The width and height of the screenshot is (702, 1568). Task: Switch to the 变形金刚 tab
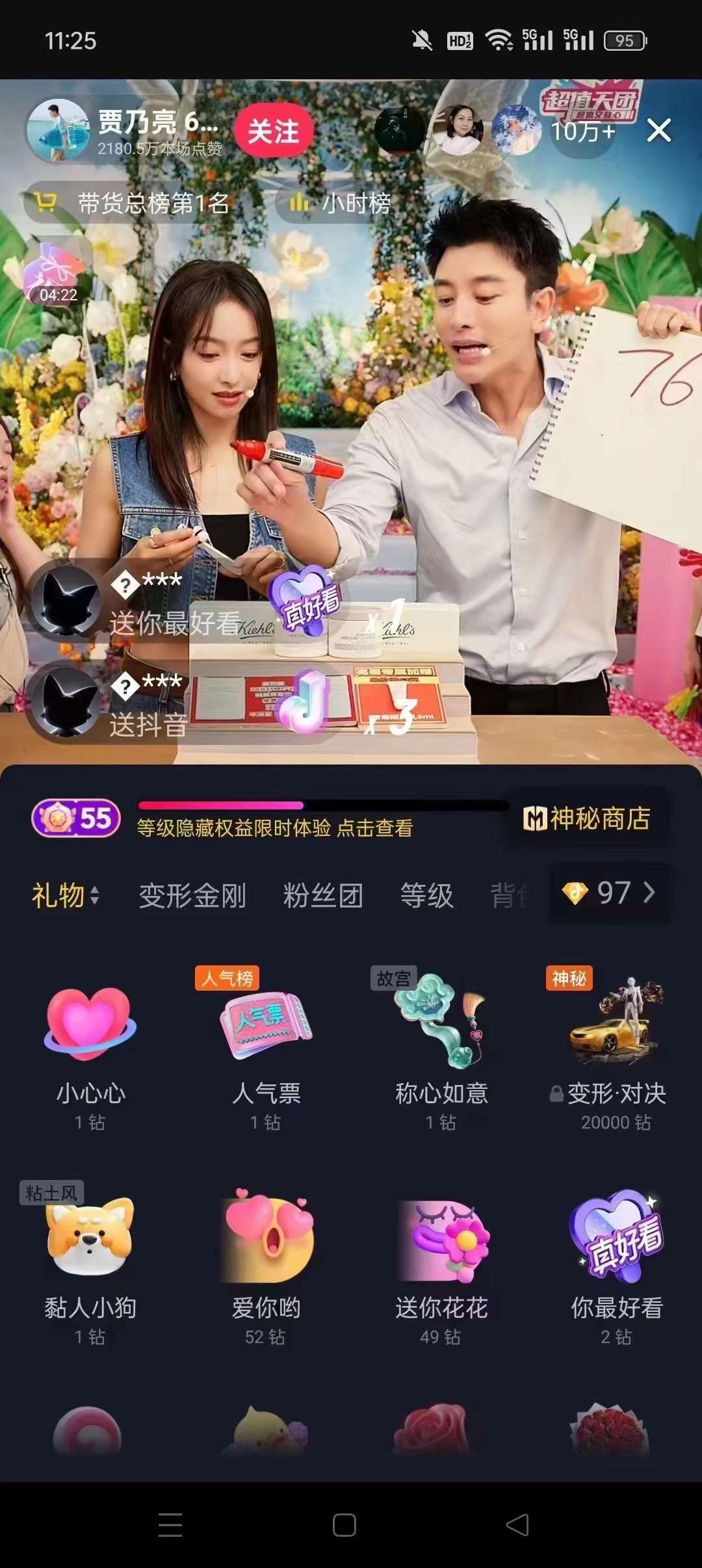[x=192, y=896]
